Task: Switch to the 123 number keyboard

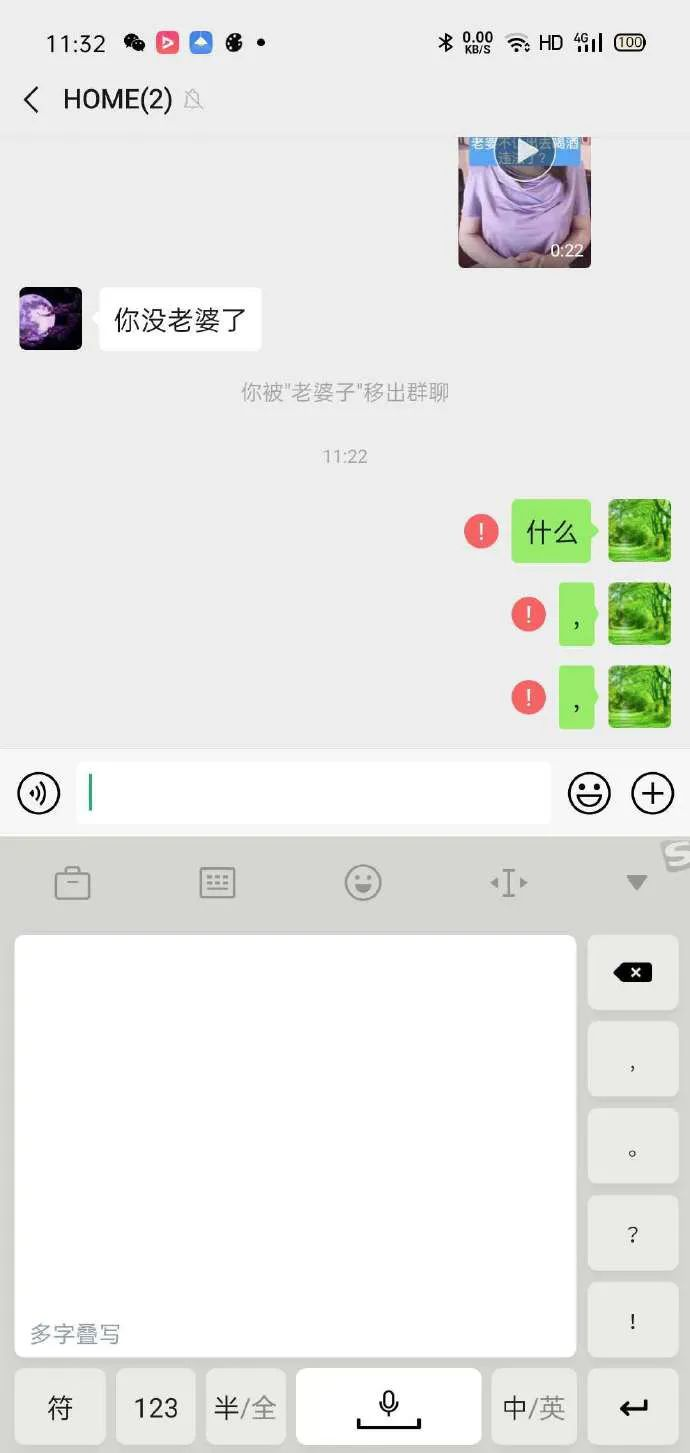Action: click(155, 1408)
